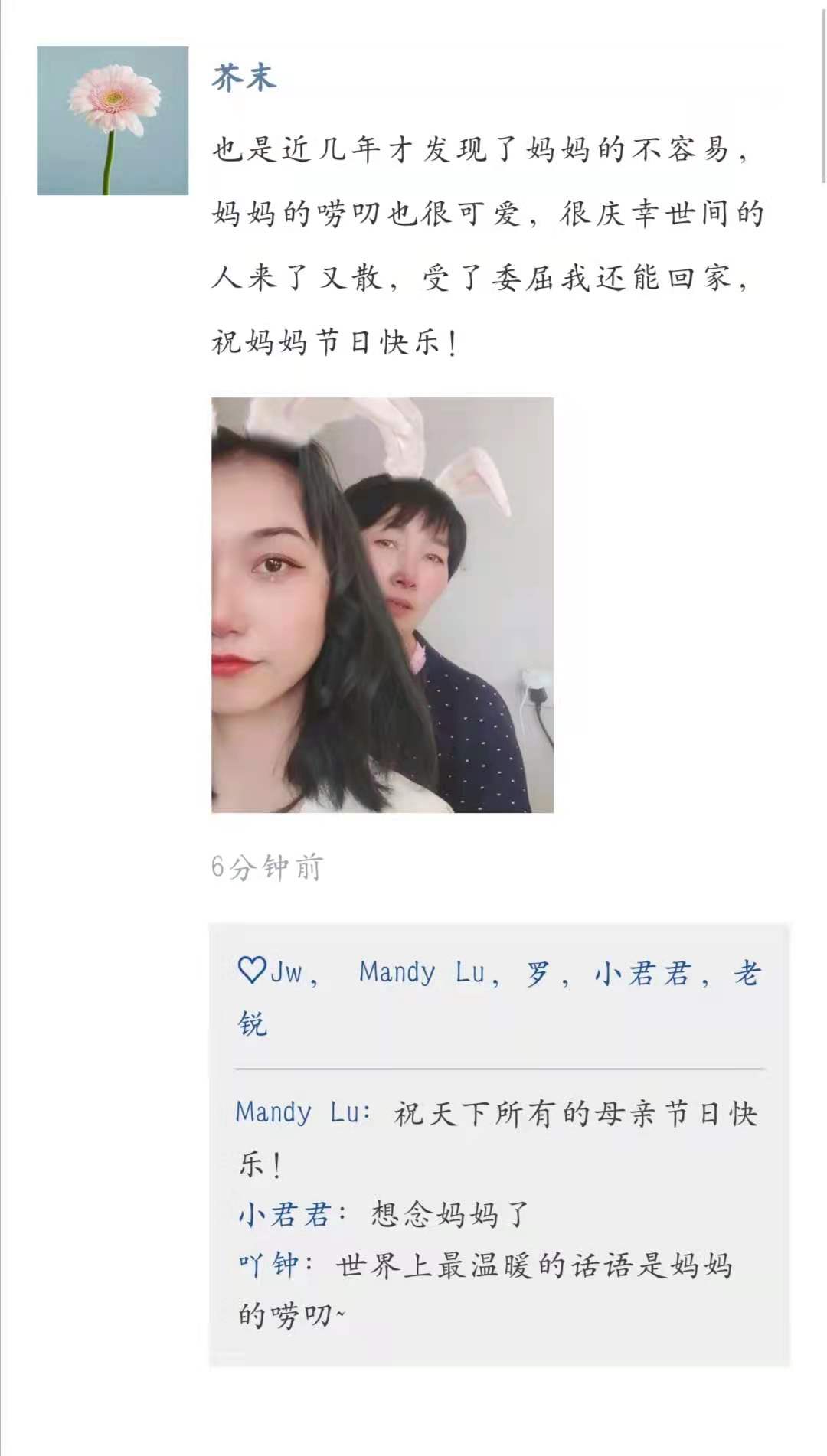Tap 老锐 in the likes list

click(x=746, y=974)
